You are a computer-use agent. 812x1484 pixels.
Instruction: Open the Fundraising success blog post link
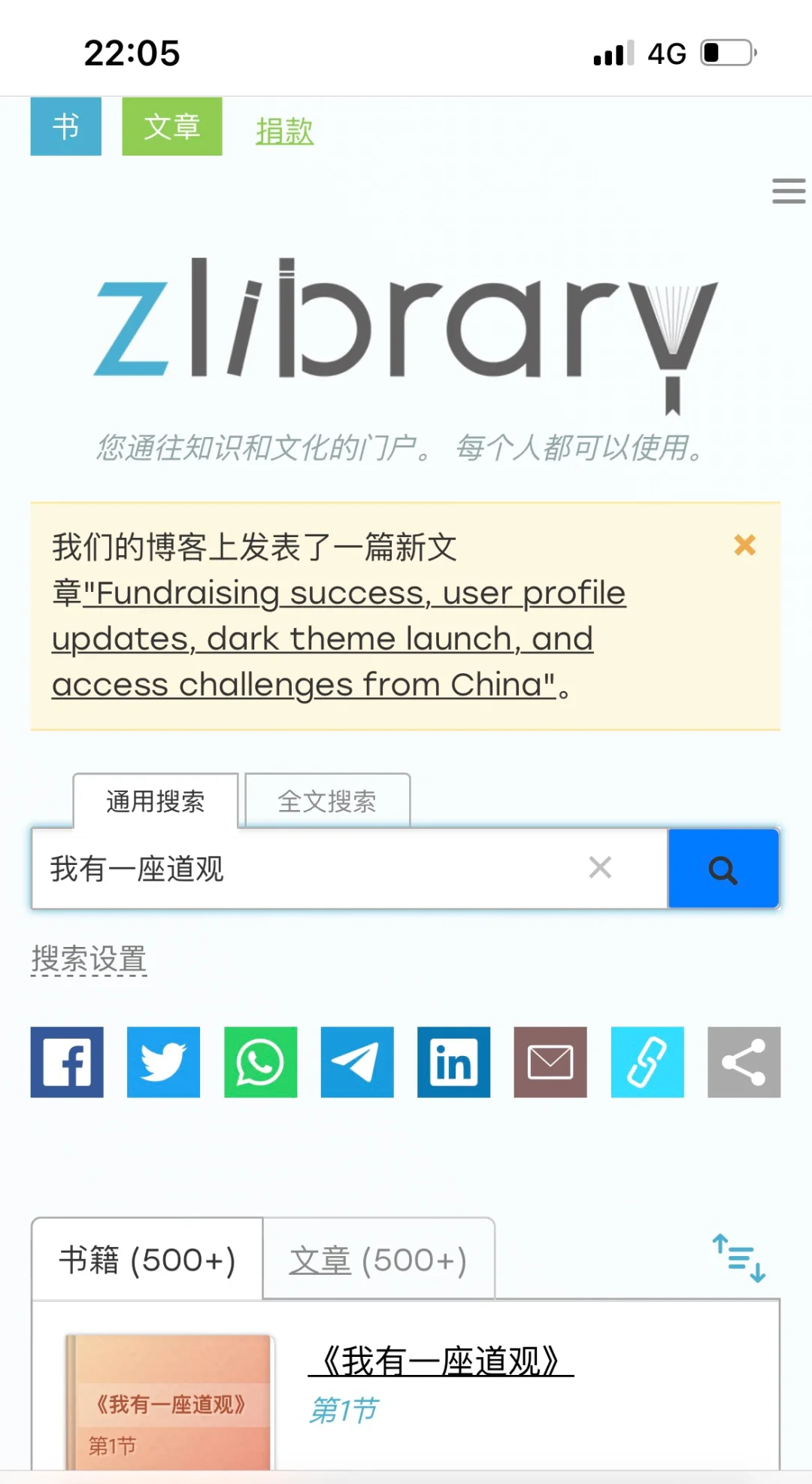pyautogui.click(x=338, y=639)
